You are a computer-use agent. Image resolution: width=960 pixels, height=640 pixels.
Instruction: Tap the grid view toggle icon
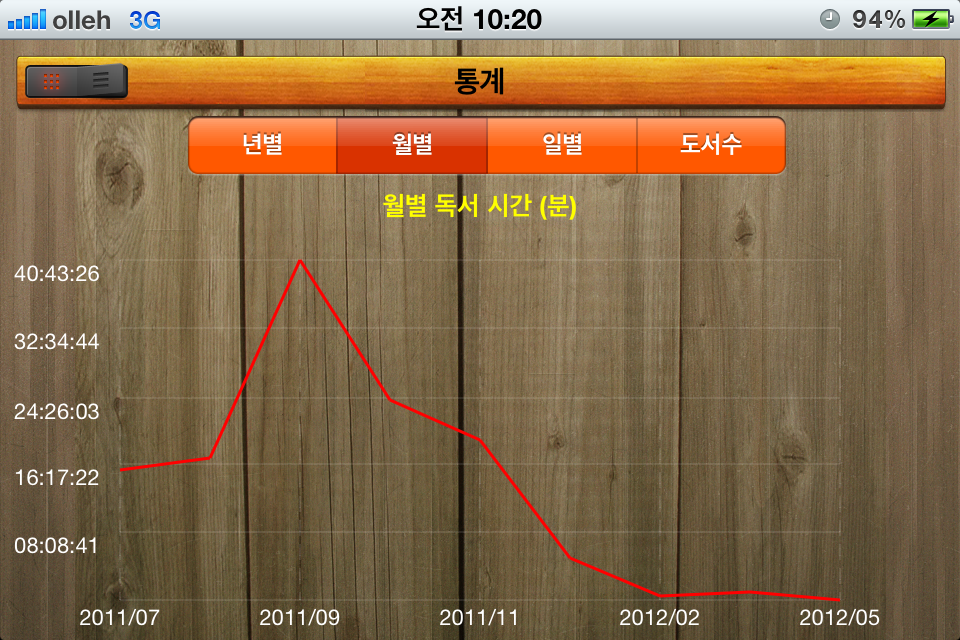point(53,82)
